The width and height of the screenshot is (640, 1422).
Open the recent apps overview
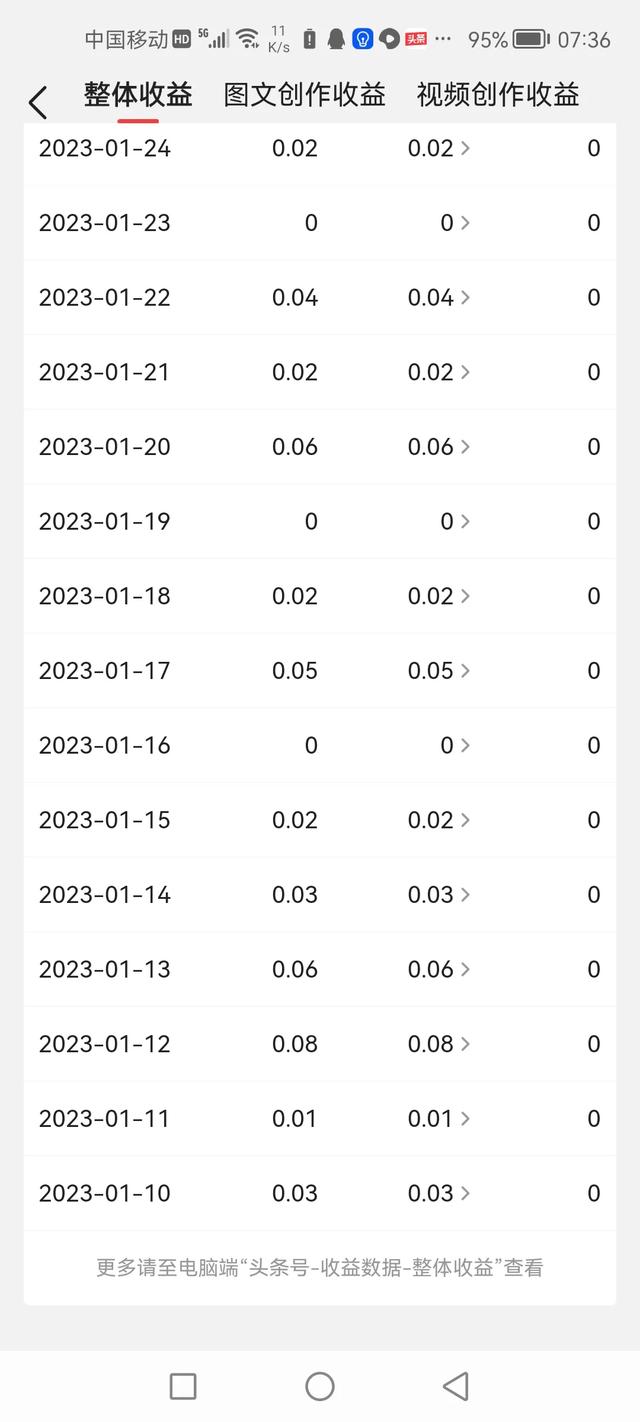[183, 1386]
